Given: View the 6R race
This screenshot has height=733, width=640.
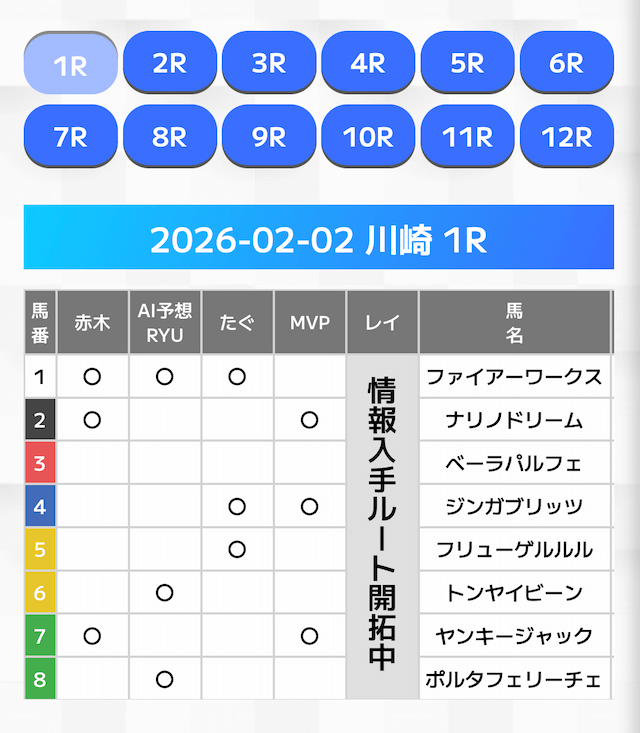Looking at the screenshot, I should click(x=566, y=63).
